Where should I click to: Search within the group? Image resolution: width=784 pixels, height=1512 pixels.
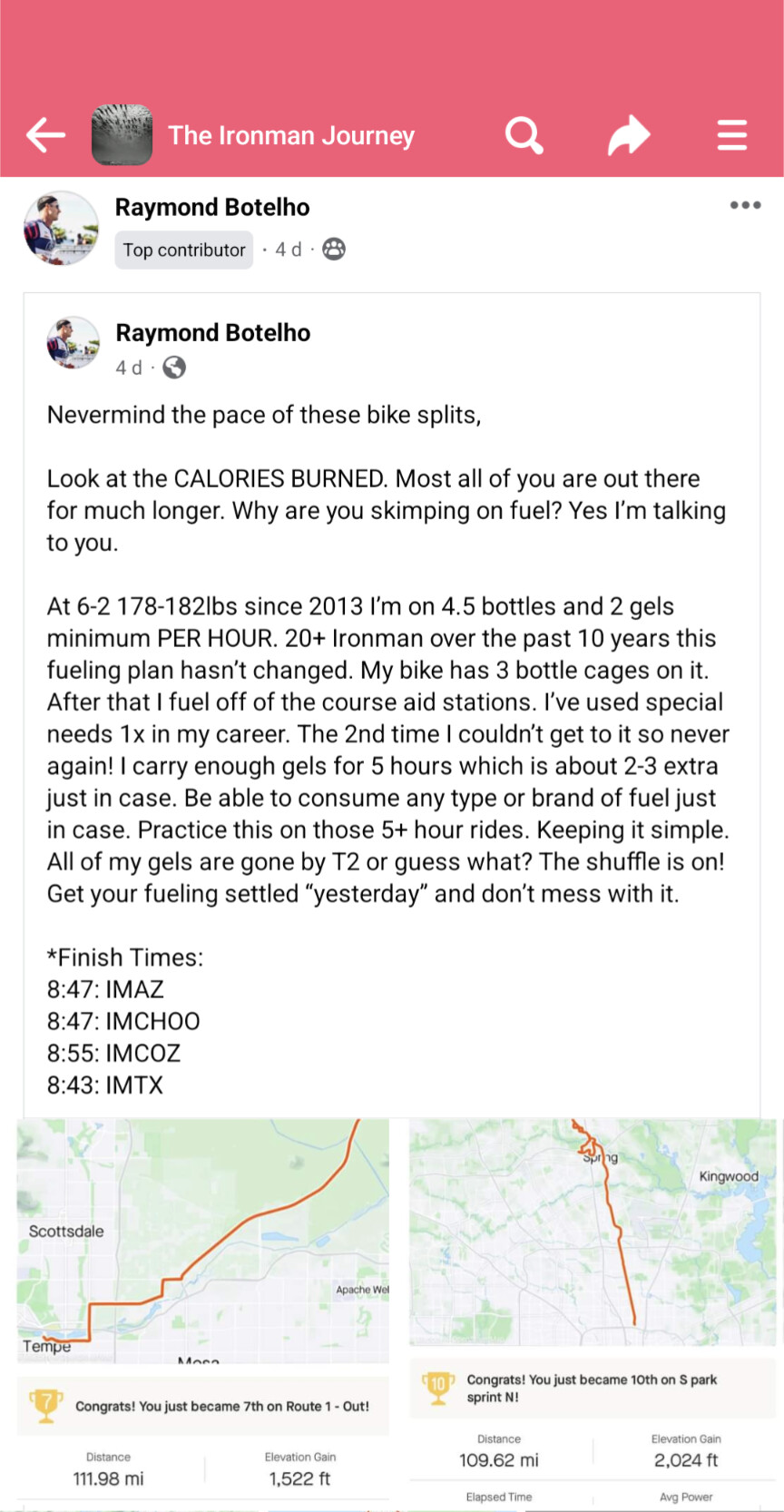[x=524, y=135]
